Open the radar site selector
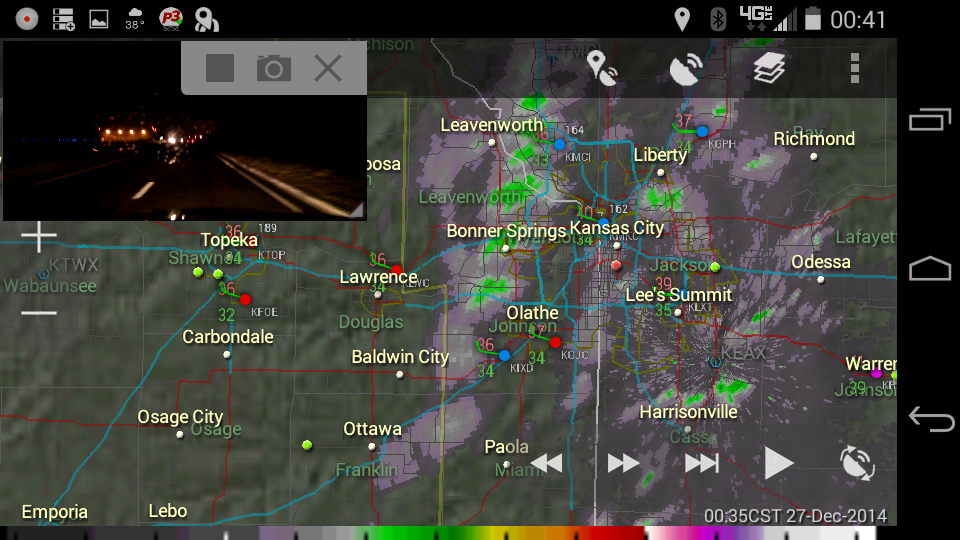 (686, 68)
